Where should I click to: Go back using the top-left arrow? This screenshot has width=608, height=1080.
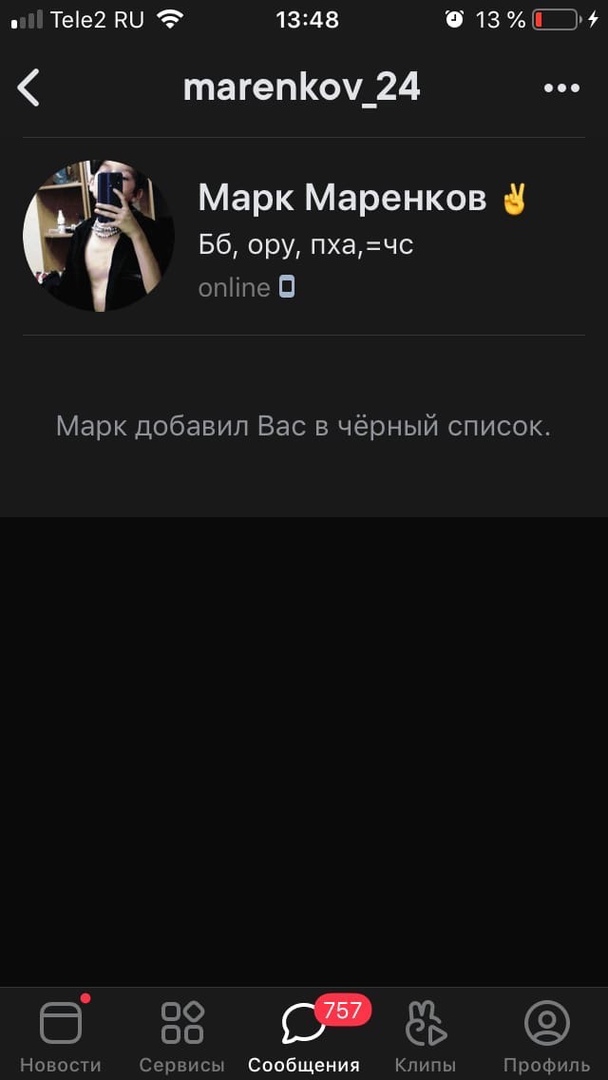29,88
